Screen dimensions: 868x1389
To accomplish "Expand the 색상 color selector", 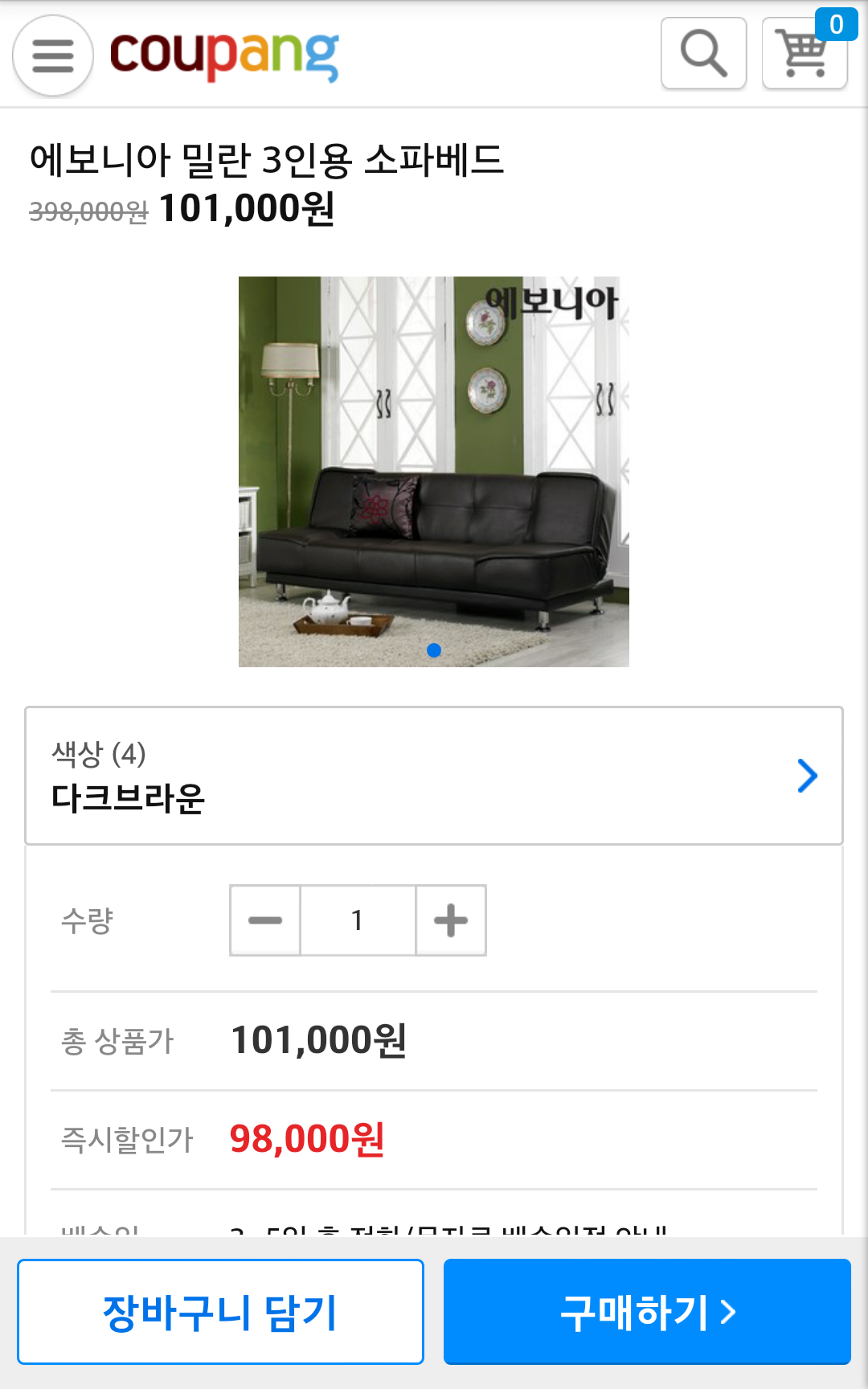I will pos(434,776).
